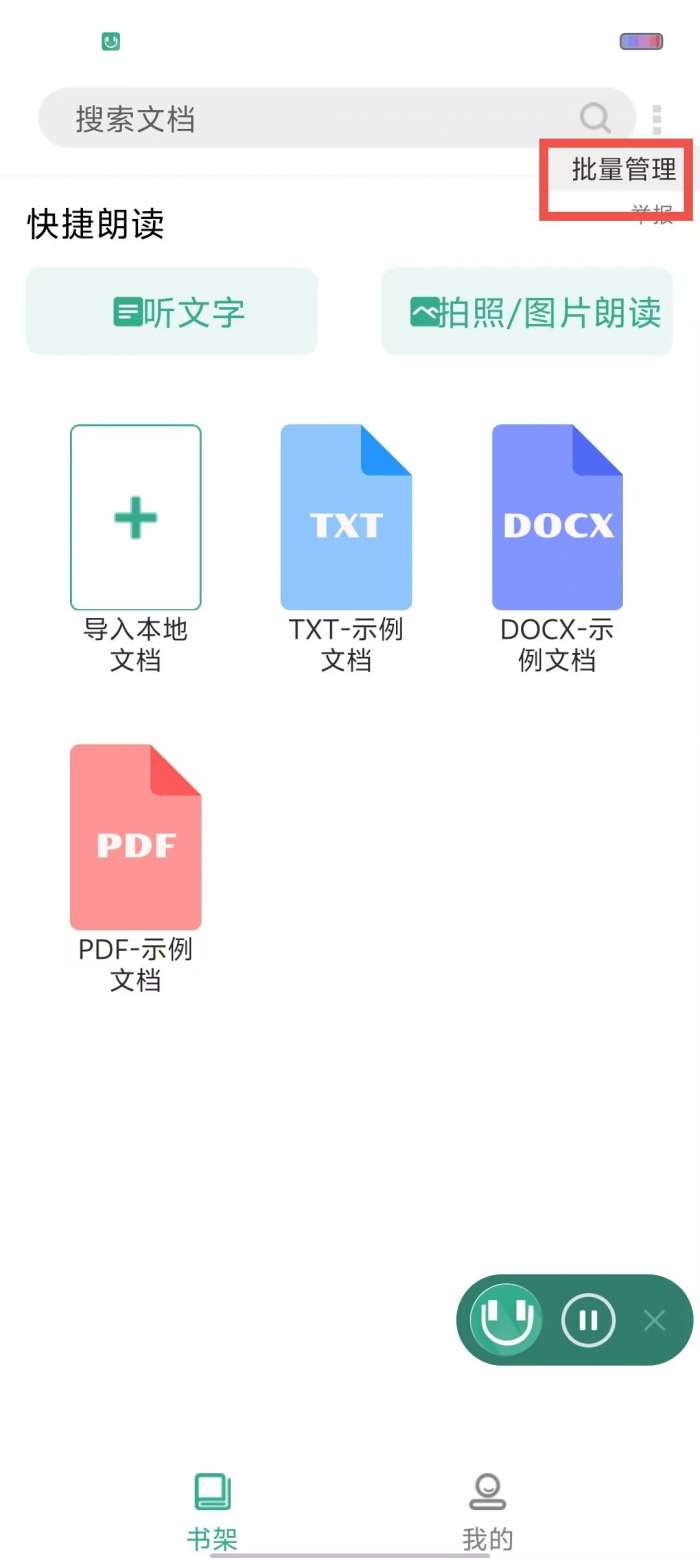Image resolution: width=700 pixels, height=1560 pixels.
Task: Switch to the 我的 tab
Action: [x=488, y=1510]
